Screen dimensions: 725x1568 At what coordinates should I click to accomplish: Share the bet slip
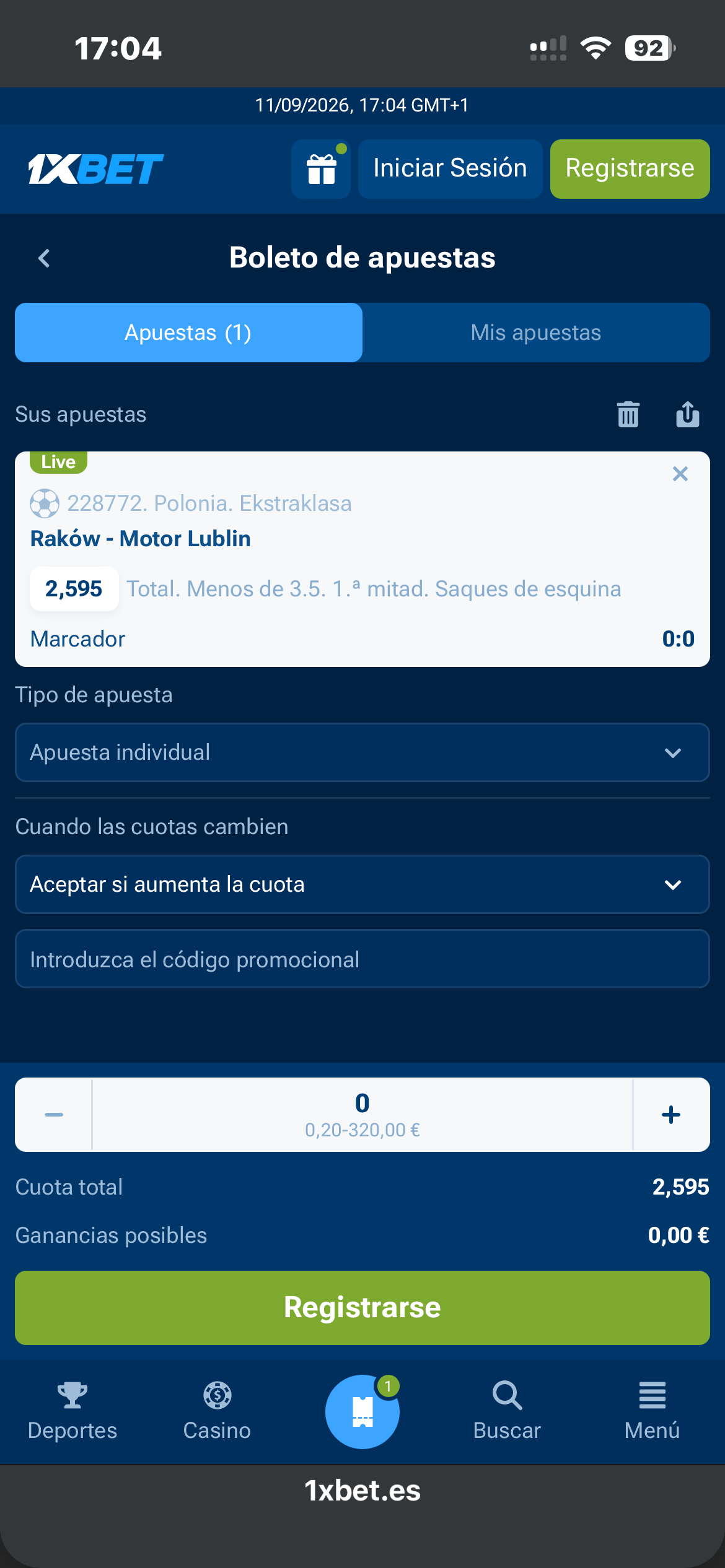pos(688,414)
